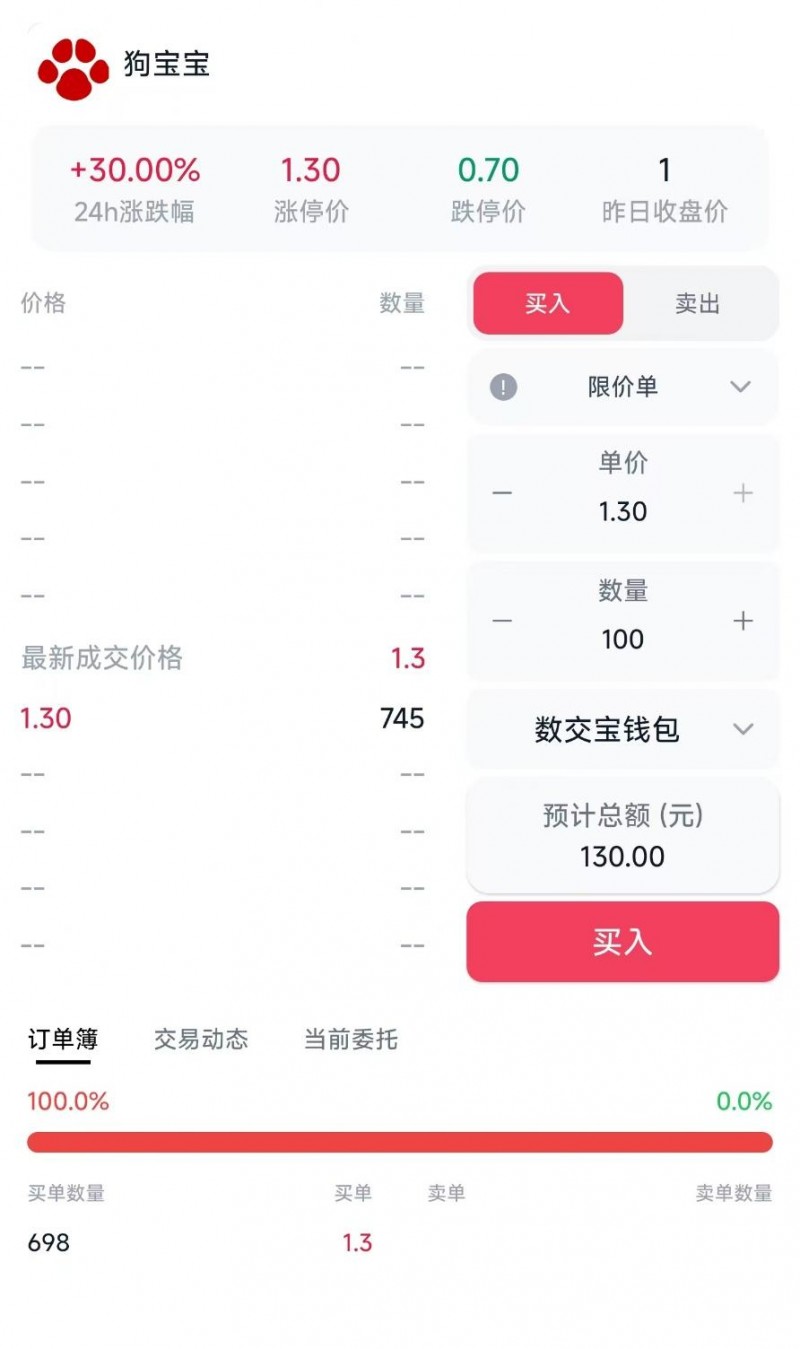Screen dimensions: 800x1349
Task: Pick the 1.30 price row with 745
Action: 222,718
